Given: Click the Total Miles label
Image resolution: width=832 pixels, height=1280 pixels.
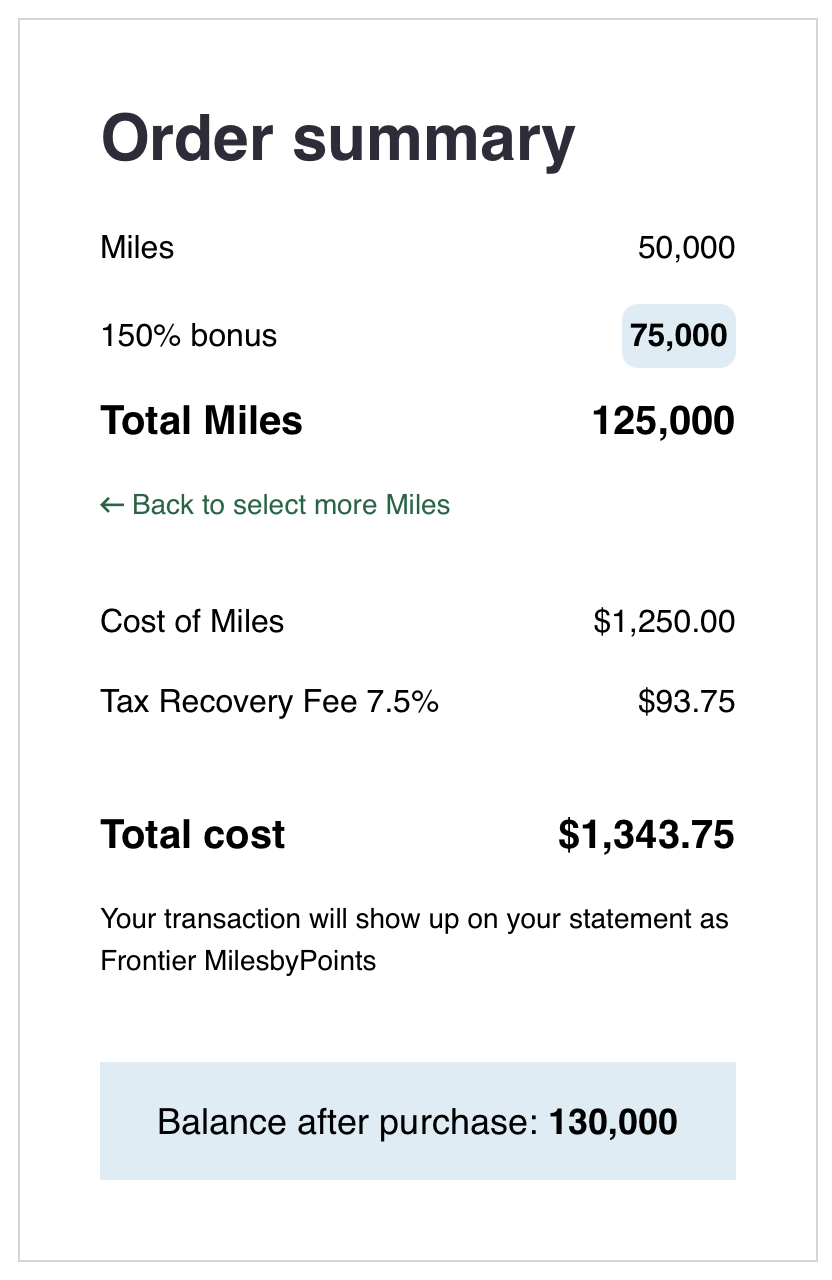Looking at the screenshot, I should coord(201,420).
